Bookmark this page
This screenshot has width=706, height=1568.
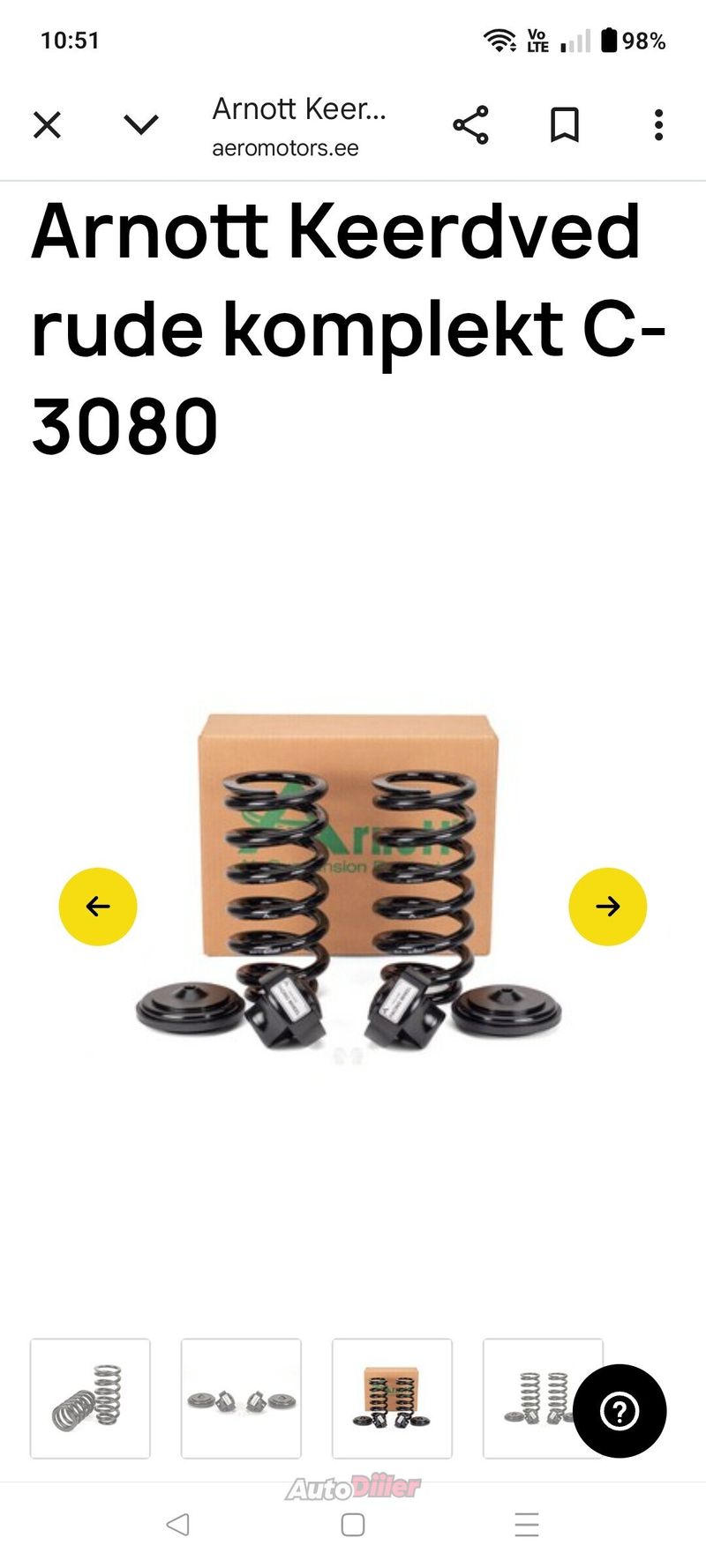(x=564, y=125)
